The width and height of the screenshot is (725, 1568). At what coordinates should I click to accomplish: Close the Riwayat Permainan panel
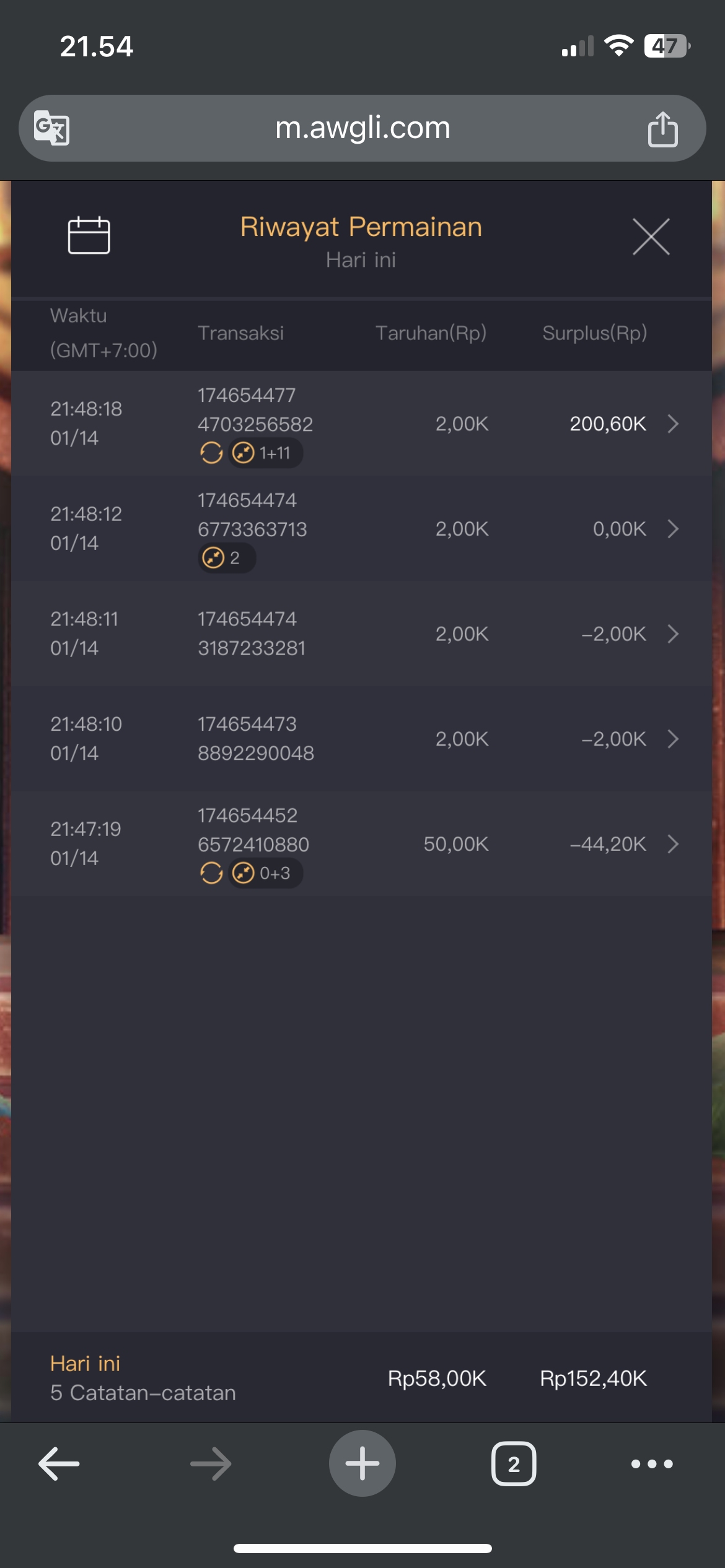[651, 237]
